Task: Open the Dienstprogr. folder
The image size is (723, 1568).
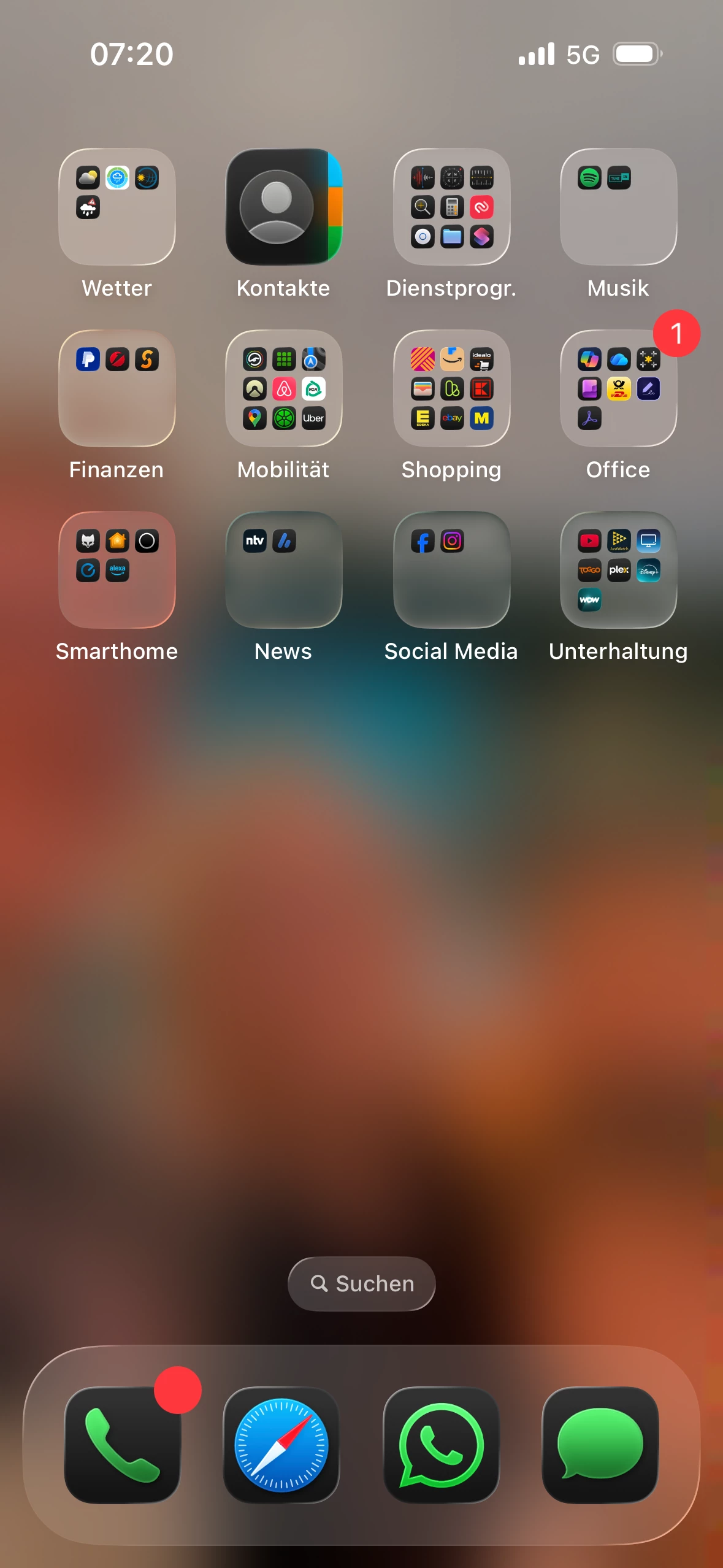Action: tap(451, 207)
